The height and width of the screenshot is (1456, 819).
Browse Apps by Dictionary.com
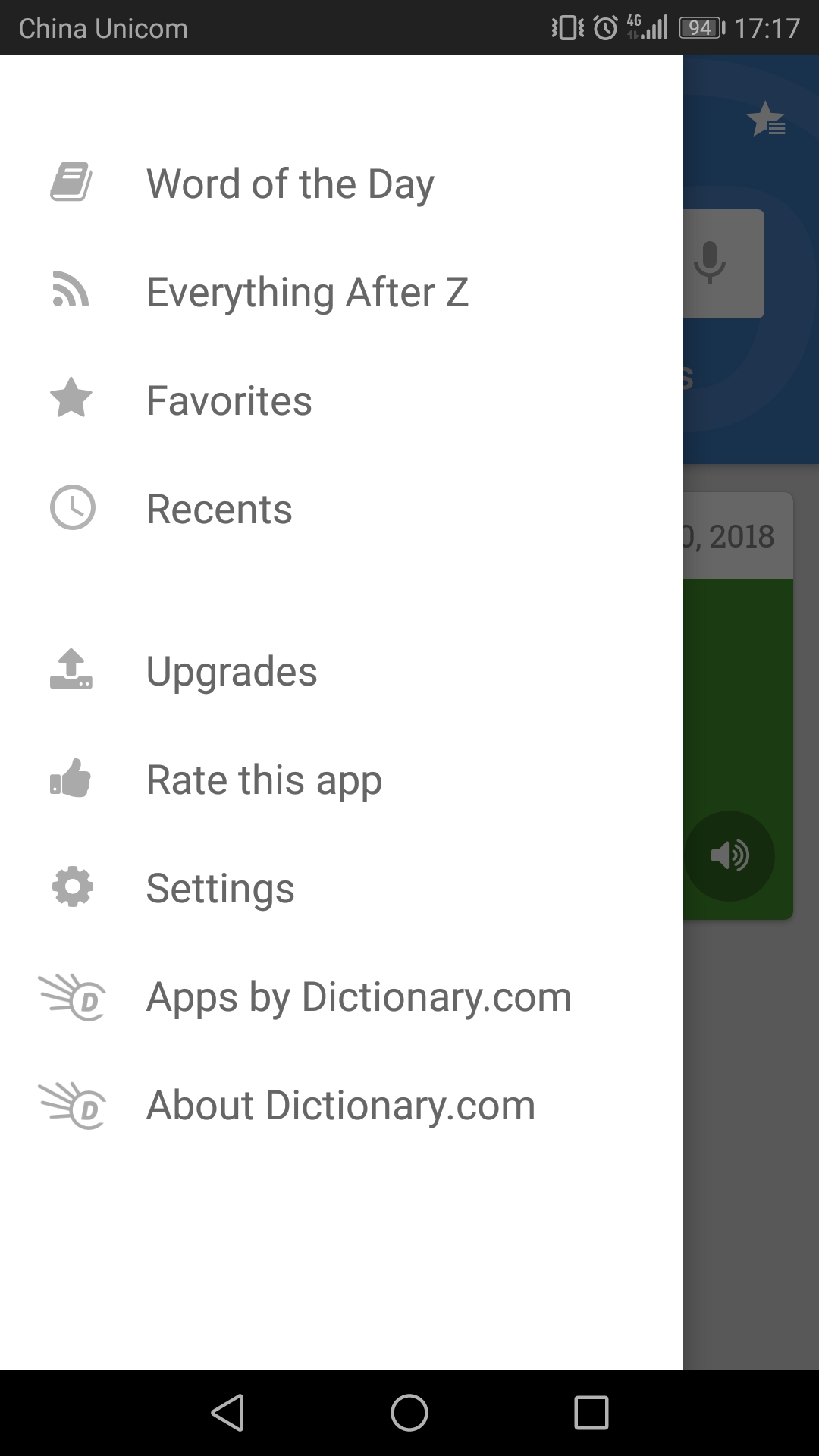[x=359, y=996]
